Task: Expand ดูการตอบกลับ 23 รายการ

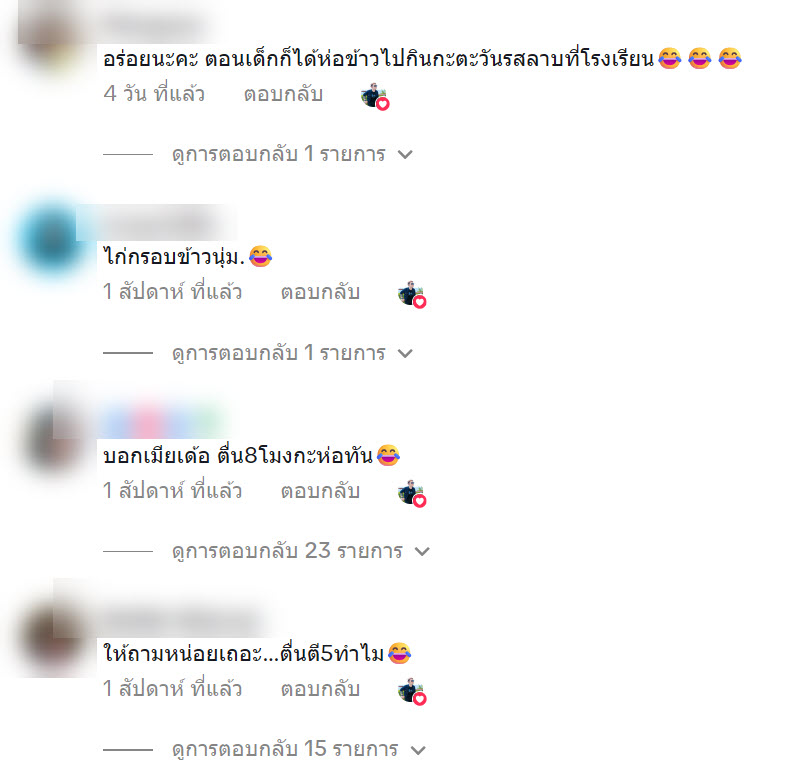Action: (300, 551)
